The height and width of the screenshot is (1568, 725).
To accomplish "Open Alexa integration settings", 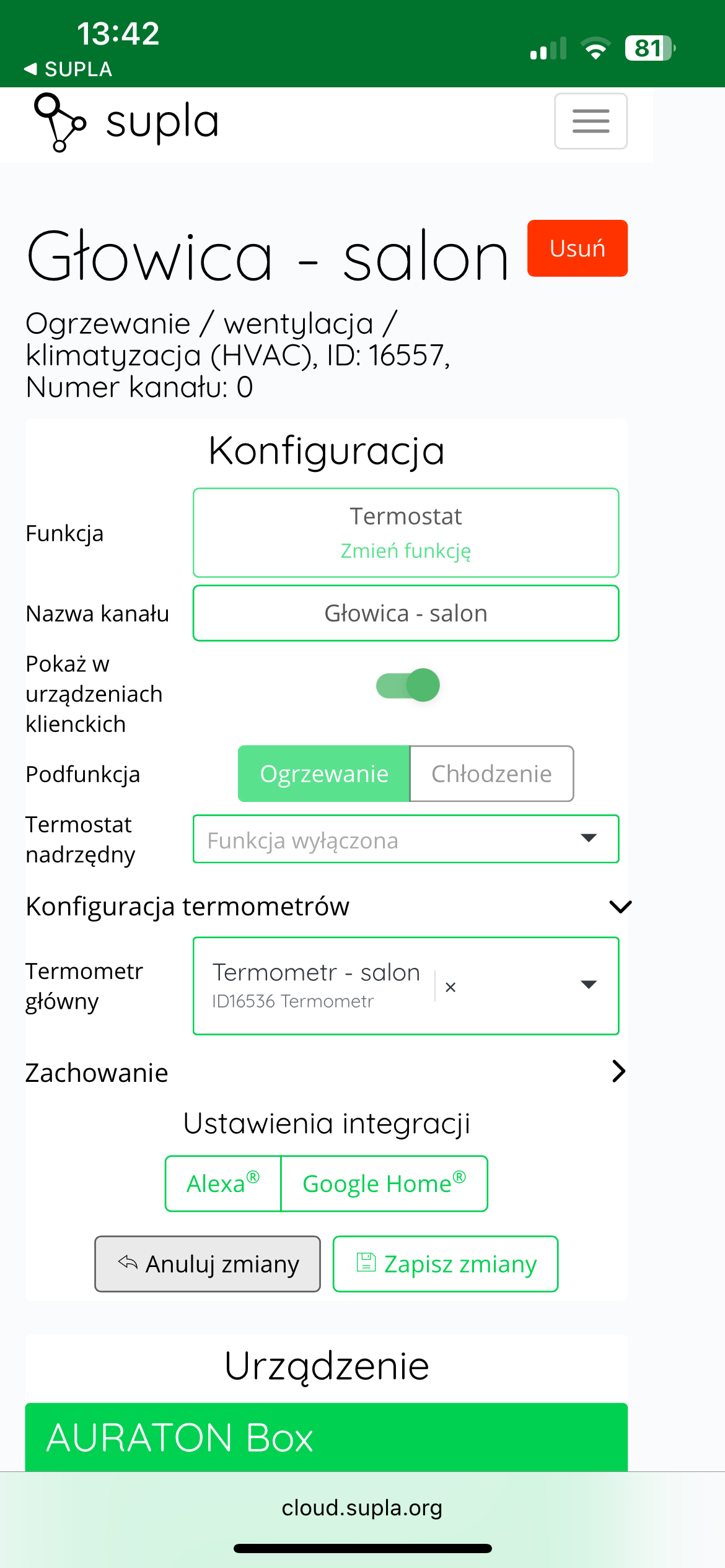I will coord(223,1183).
